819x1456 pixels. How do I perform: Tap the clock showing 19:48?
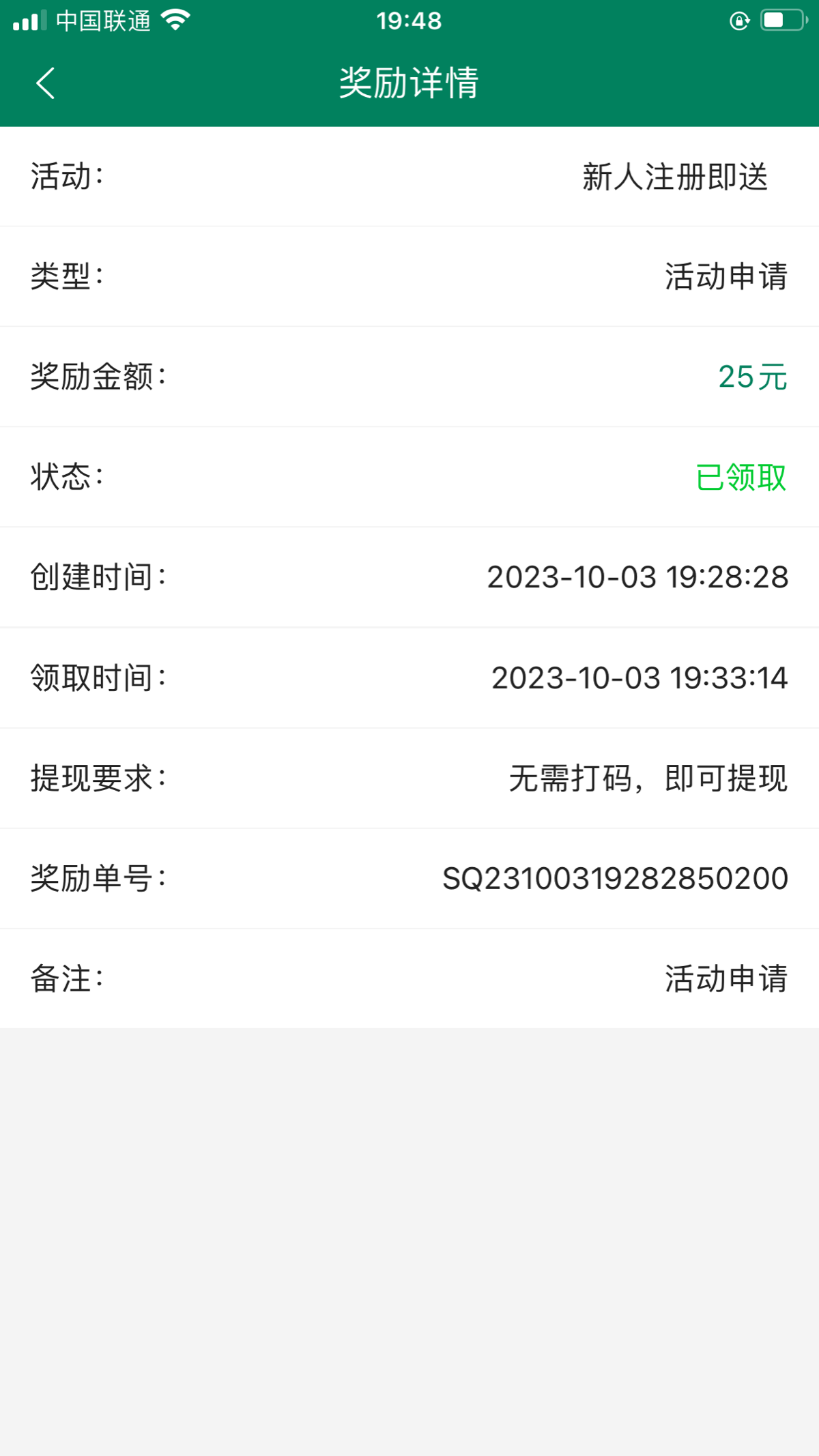pos(408,21)
